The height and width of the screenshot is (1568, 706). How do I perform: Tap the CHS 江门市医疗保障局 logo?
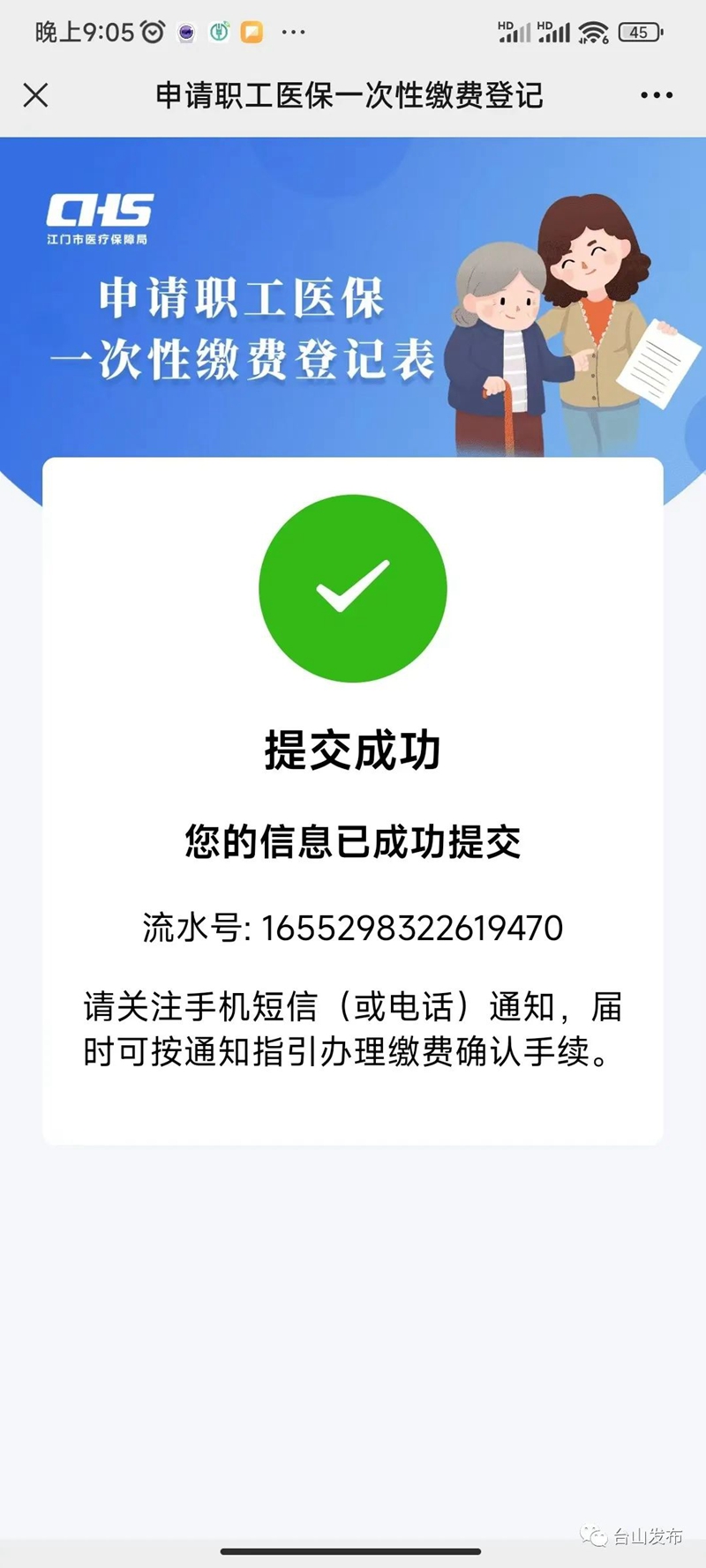pos(101,216)
